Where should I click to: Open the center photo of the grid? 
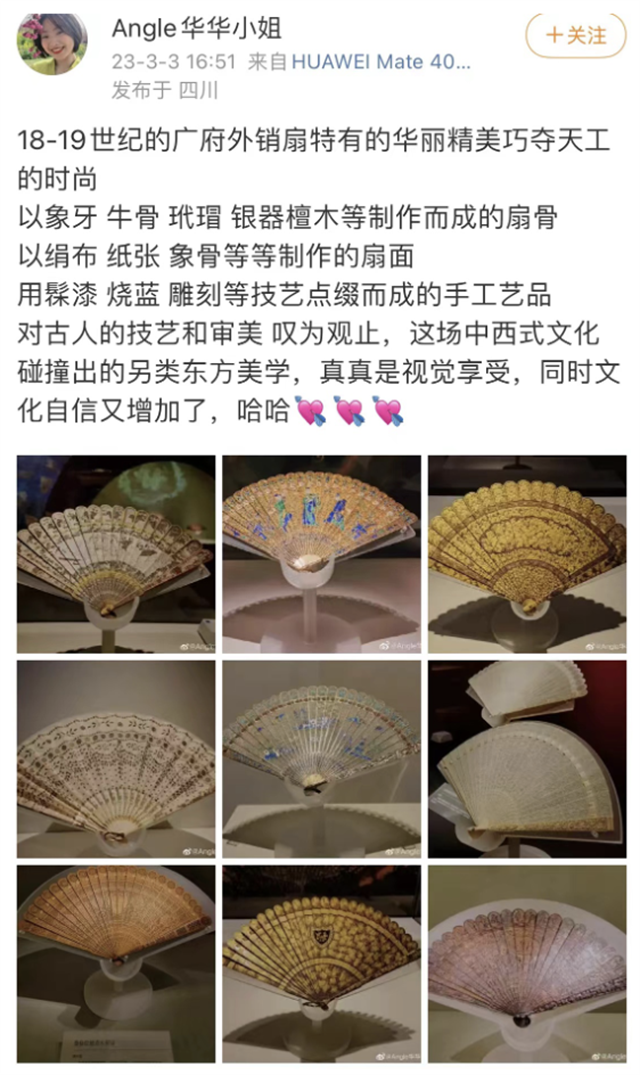(x=321, y=758)
